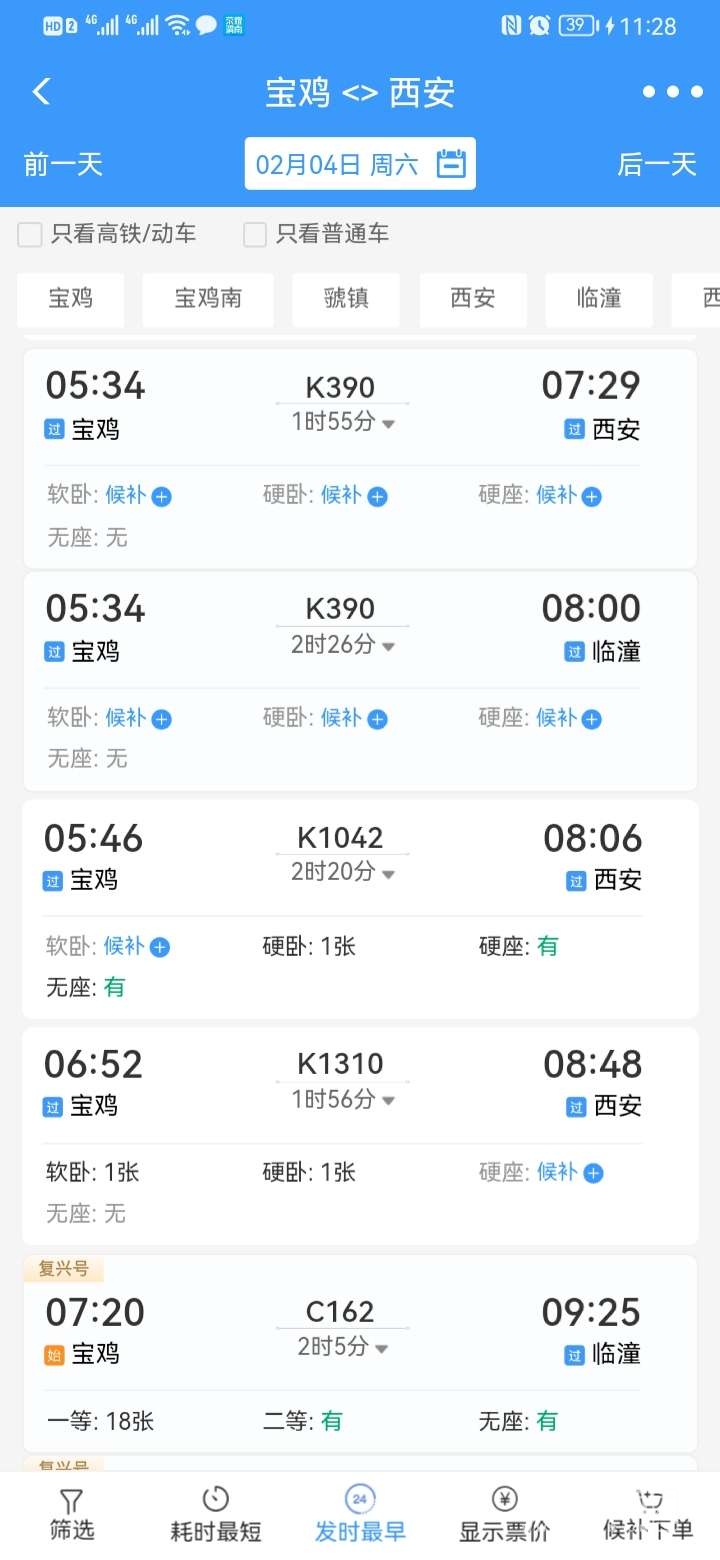
Task: Toggle 显示票价 to show ticket prices
Action: 504,1514
